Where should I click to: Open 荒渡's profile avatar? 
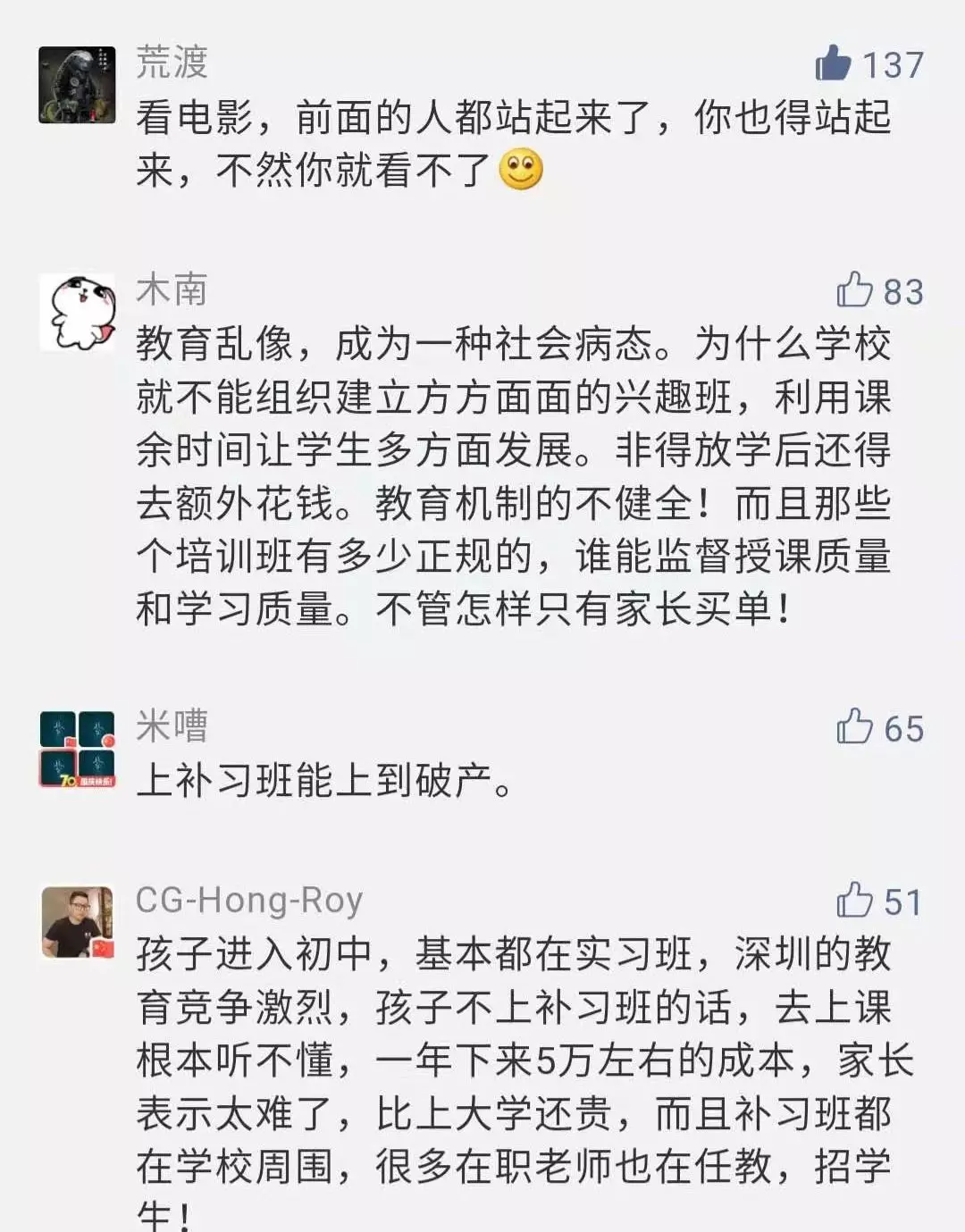(78, 85)
